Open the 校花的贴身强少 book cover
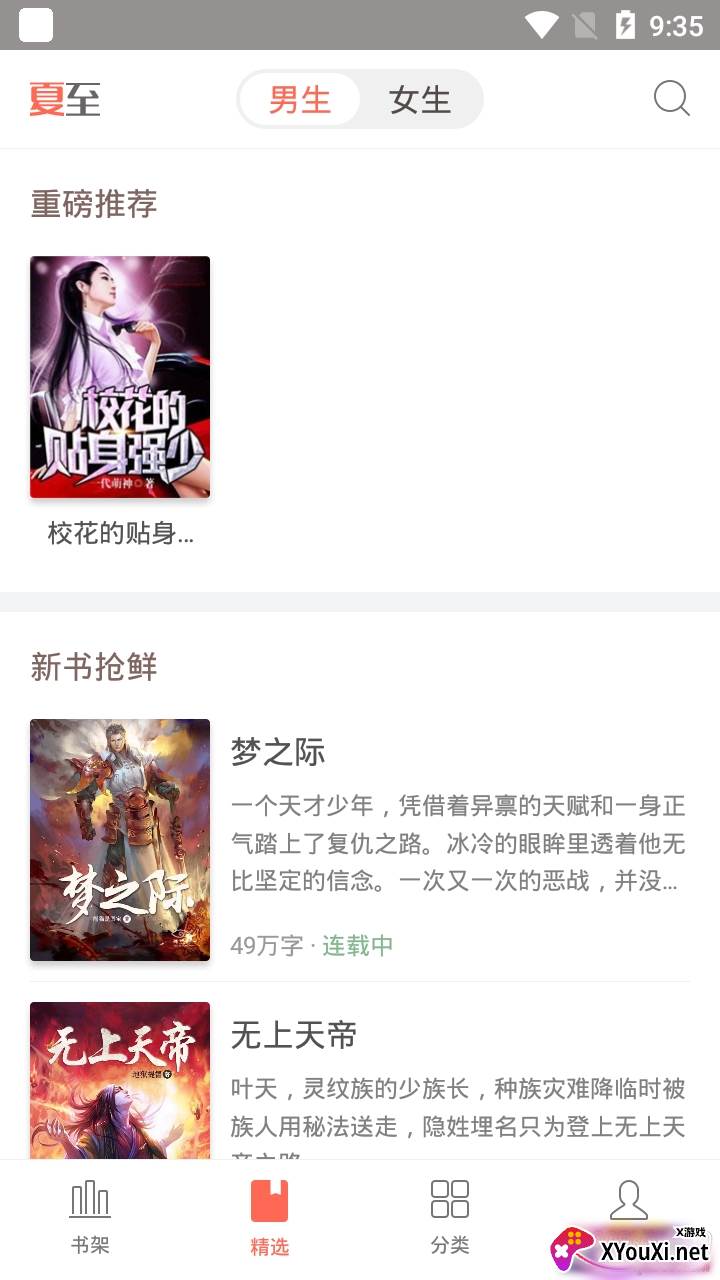Viewport: 720px width, 1280px height. tap(120, 377)
